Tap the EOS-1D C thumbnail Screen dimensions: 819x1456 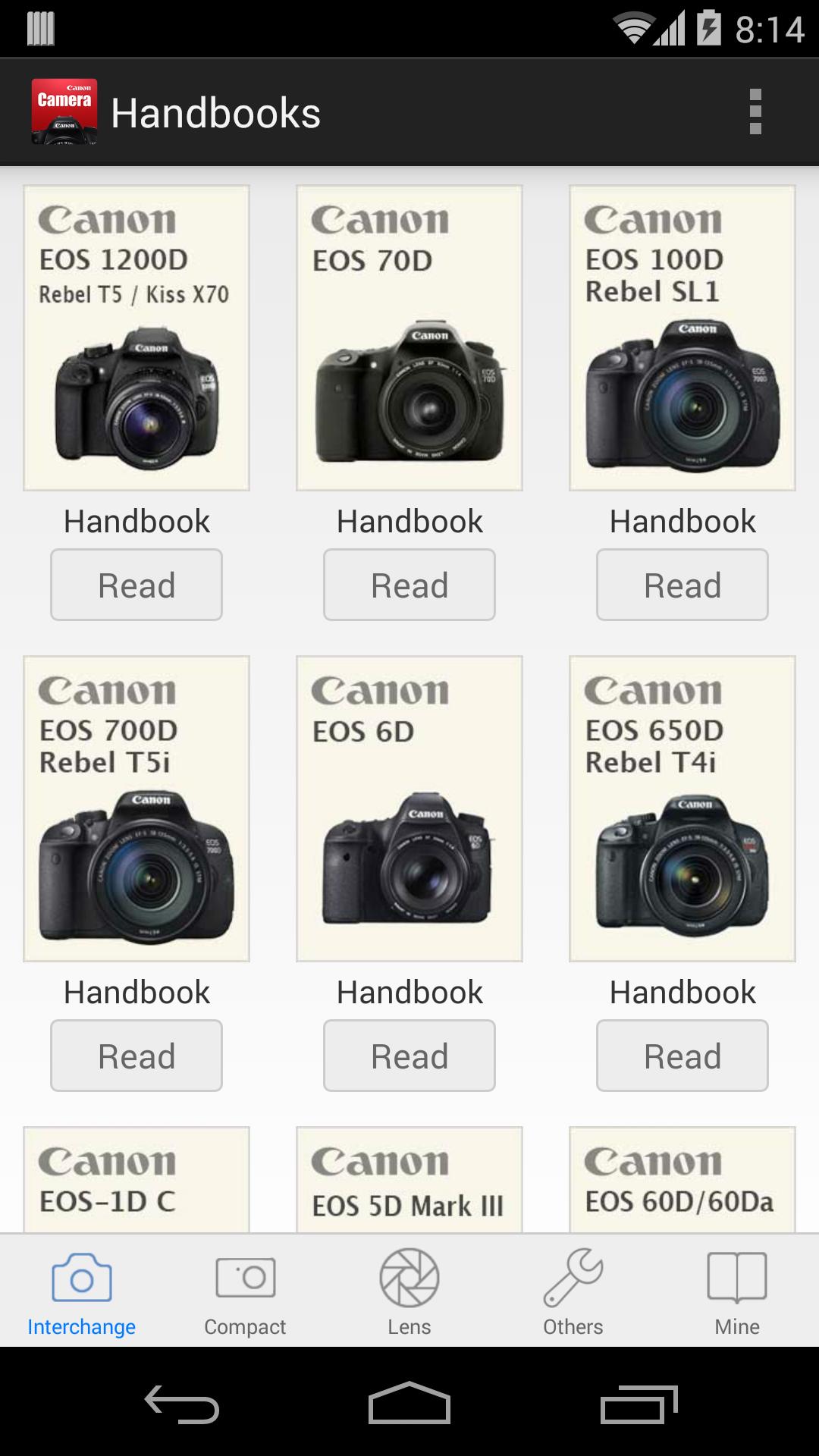click(136, 1179)
